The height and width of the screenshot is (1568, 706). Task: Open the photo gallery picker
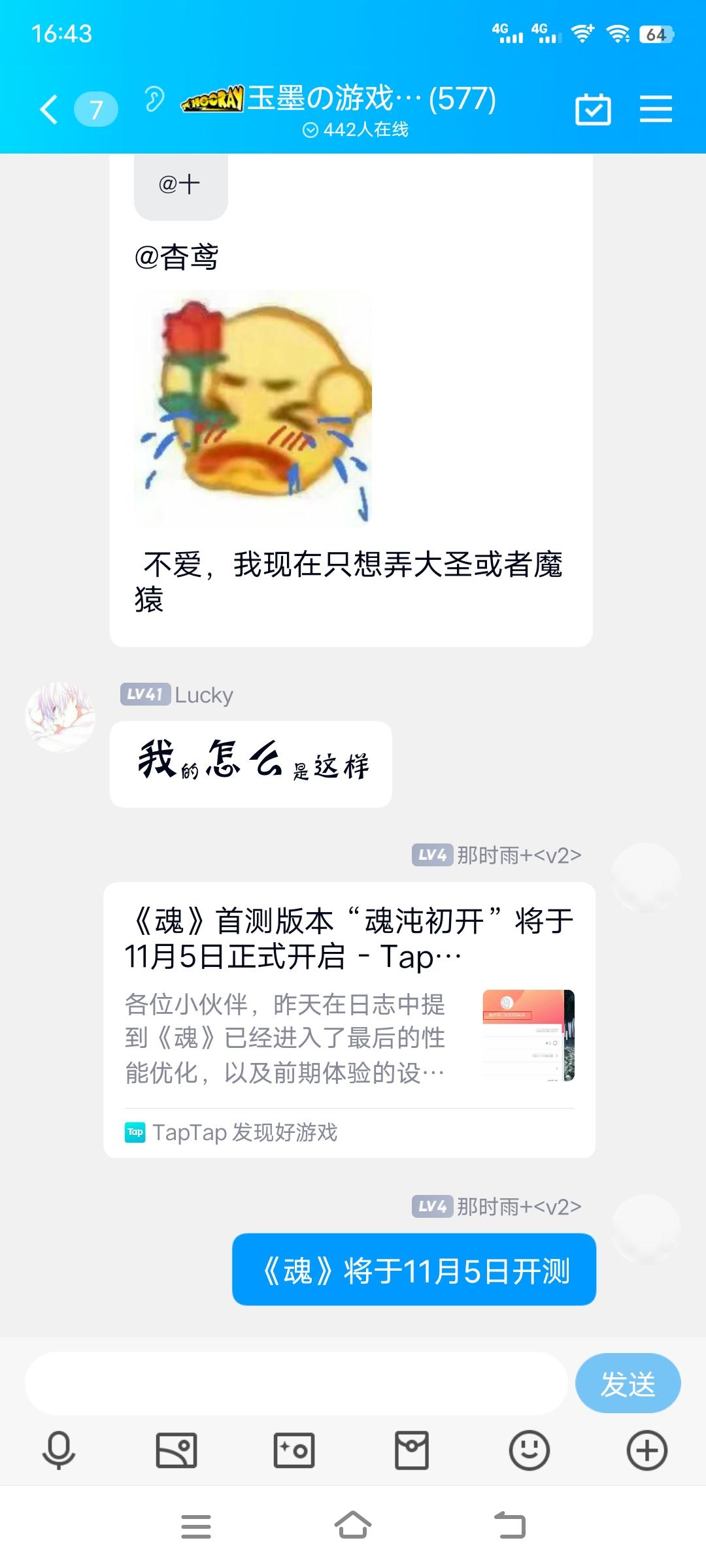pyautogui.click(x=176, y=1450)
